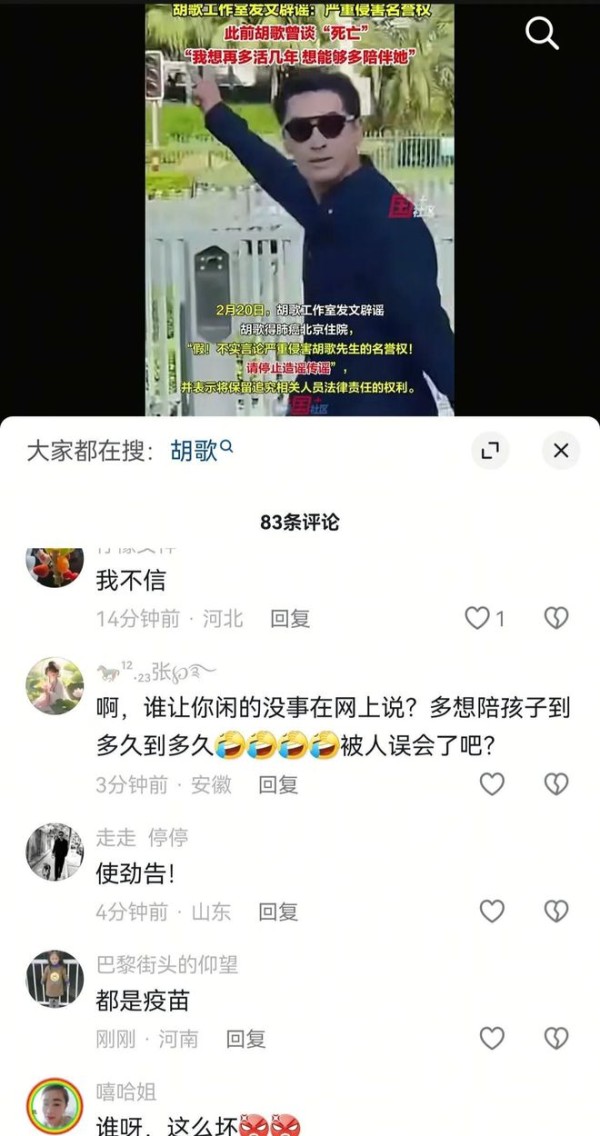Like 巴黎街头的仰望's comment 都是疫苗
Image resolution: width=600 pixels, height=1136 pixels.
click(492, 1038)
